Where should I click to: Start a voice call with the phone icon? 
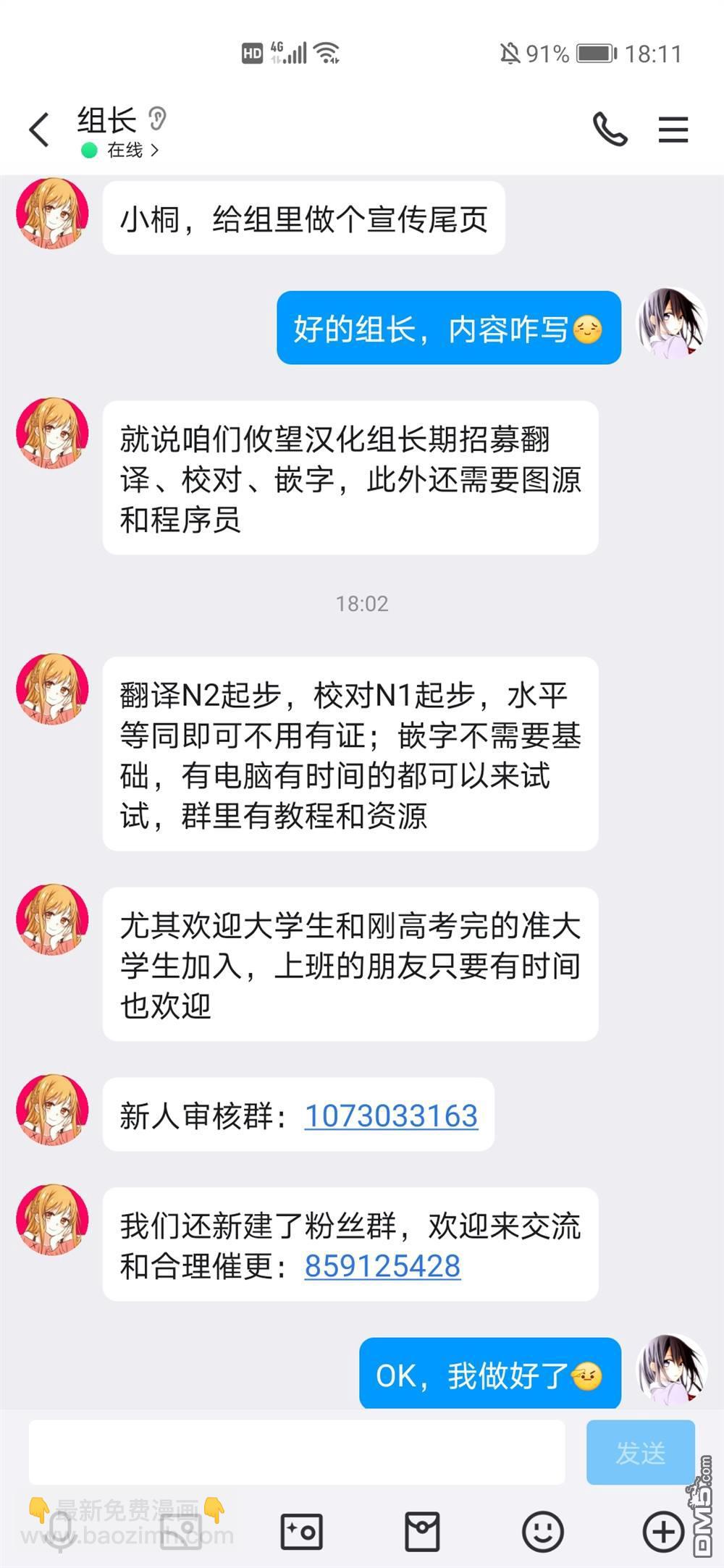point(610,129)
